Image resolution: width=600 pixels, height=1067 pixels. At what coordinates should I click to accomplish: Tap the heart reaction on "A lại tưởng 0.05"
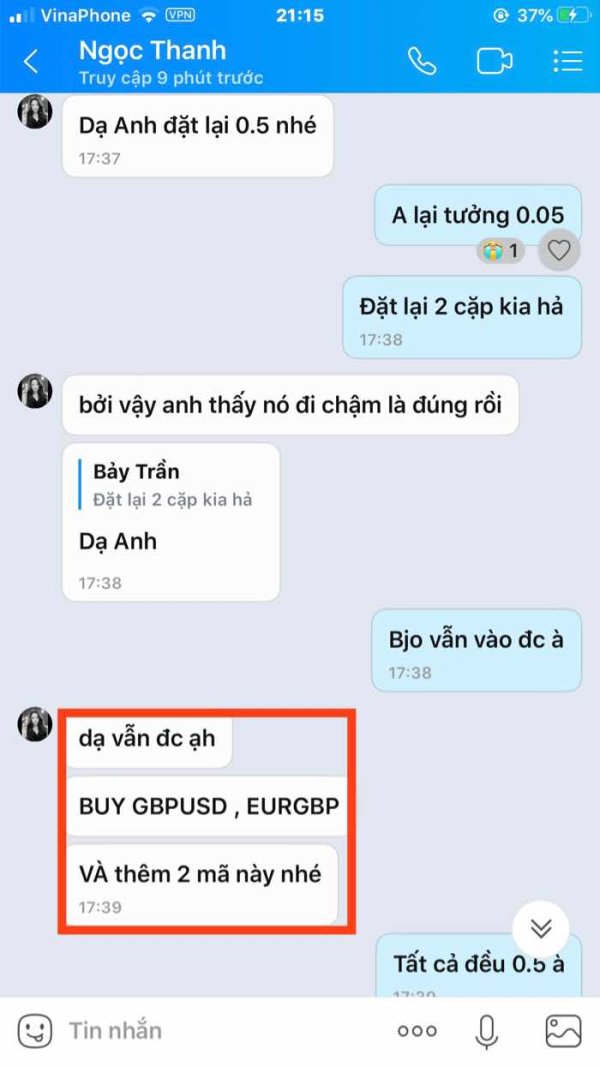click(559, 251)
